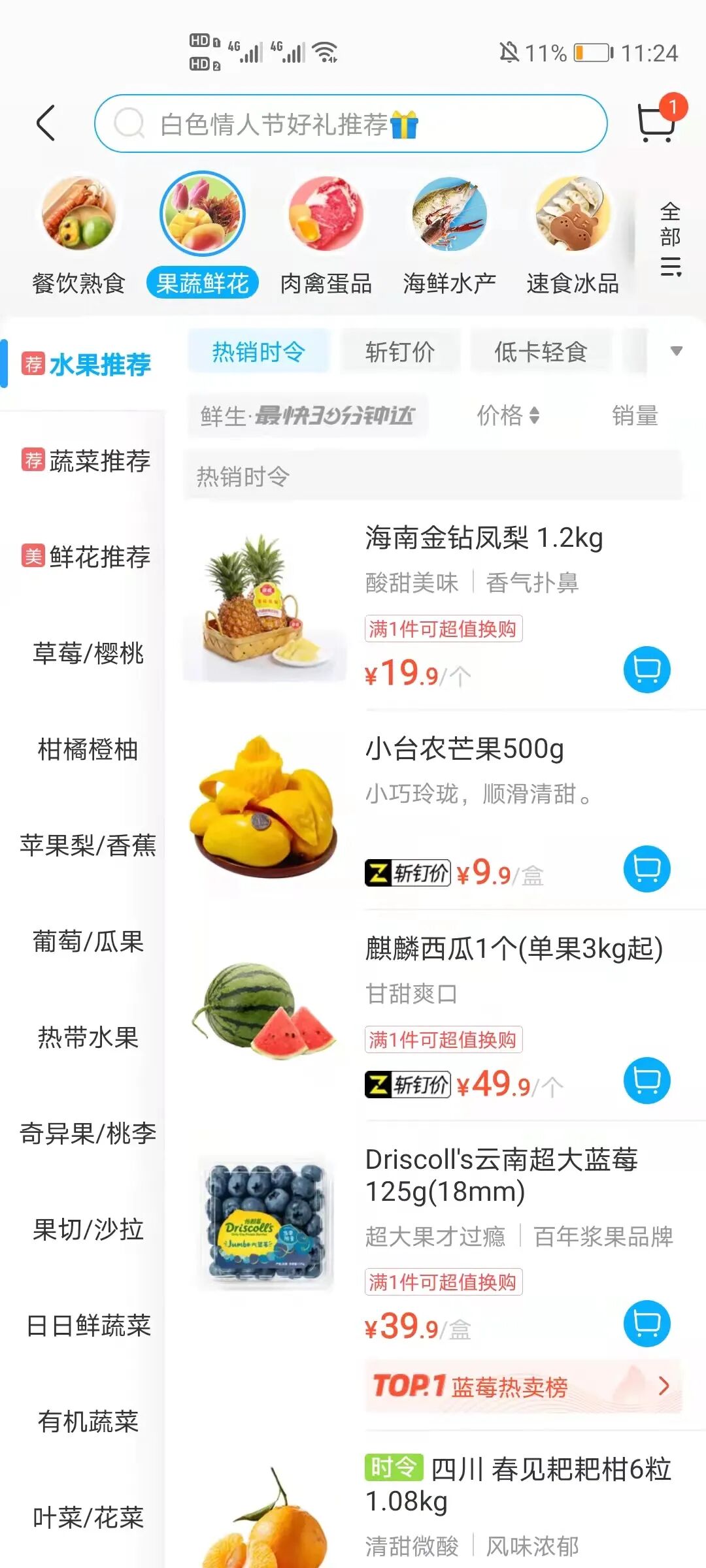Add 海南金钻凤梨 to cart
Image resolution: width=706 pixels, height=1568 pixels.
pos(647,670)
